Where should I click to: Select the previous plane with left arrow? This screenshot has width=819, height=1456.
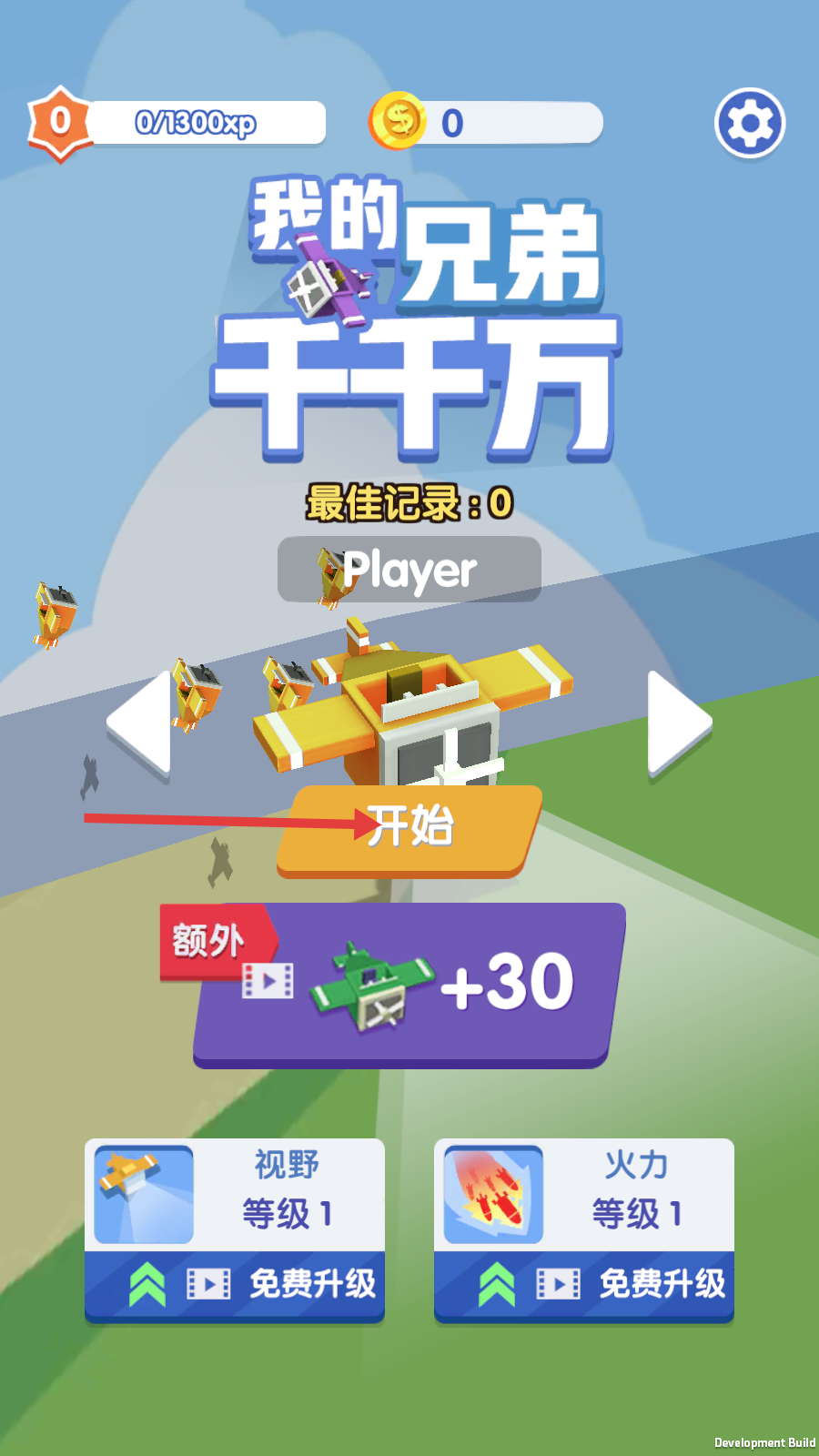[x=141, y=723]
